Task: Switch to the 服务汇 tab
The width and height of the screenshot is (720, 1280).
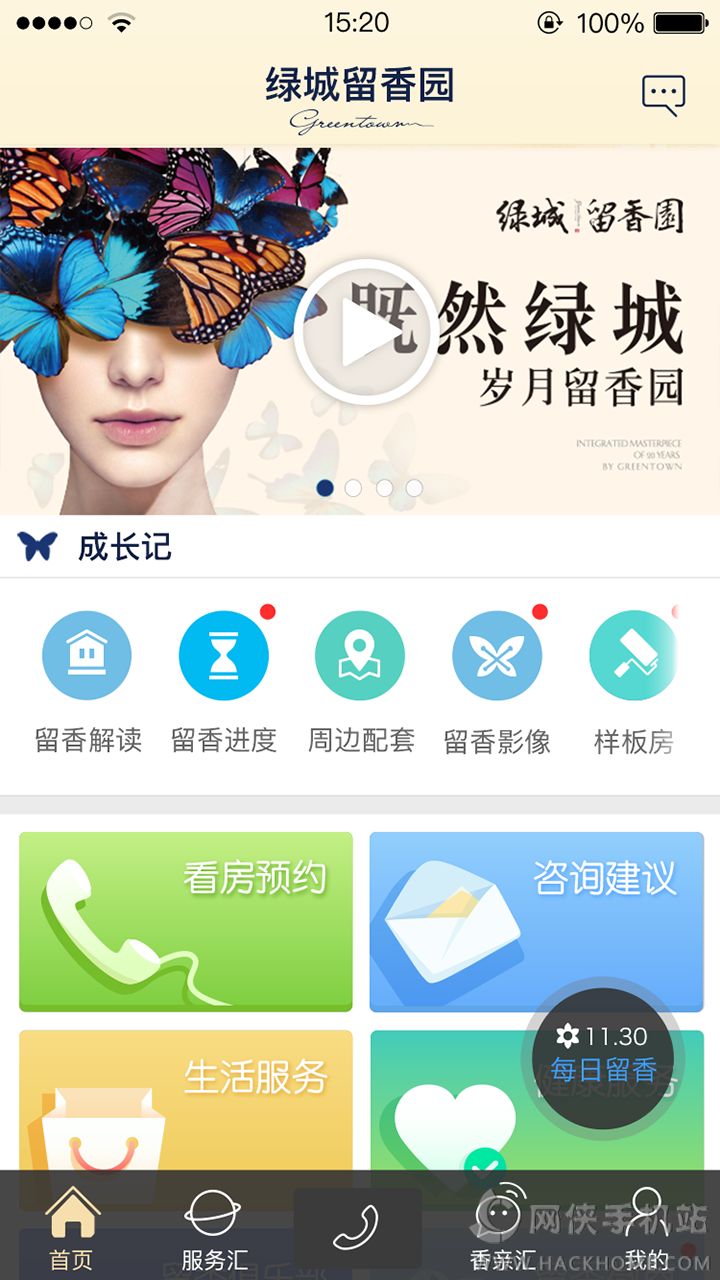Action: (x=214, y=1228)
